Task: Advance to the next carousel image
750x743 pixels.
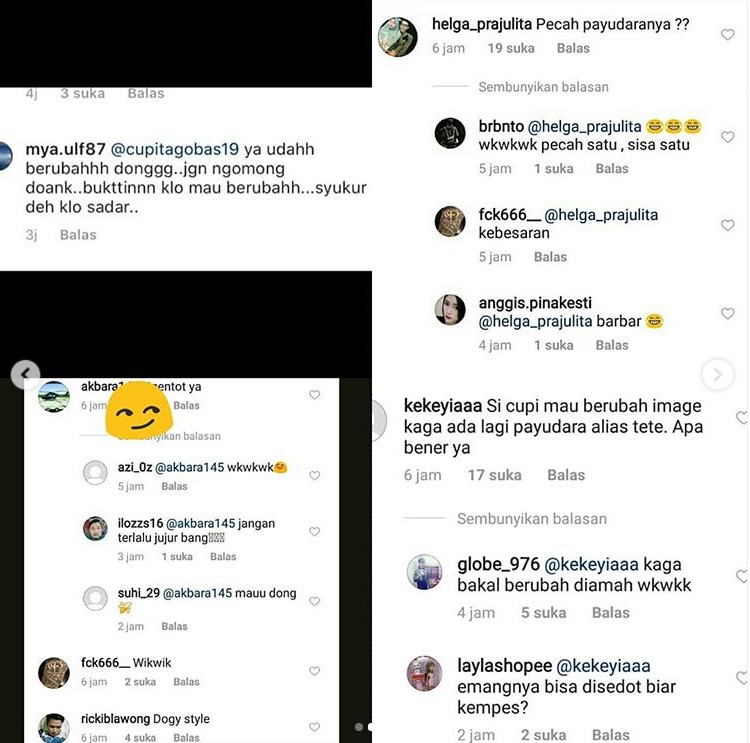Action: tap(717, 375)
